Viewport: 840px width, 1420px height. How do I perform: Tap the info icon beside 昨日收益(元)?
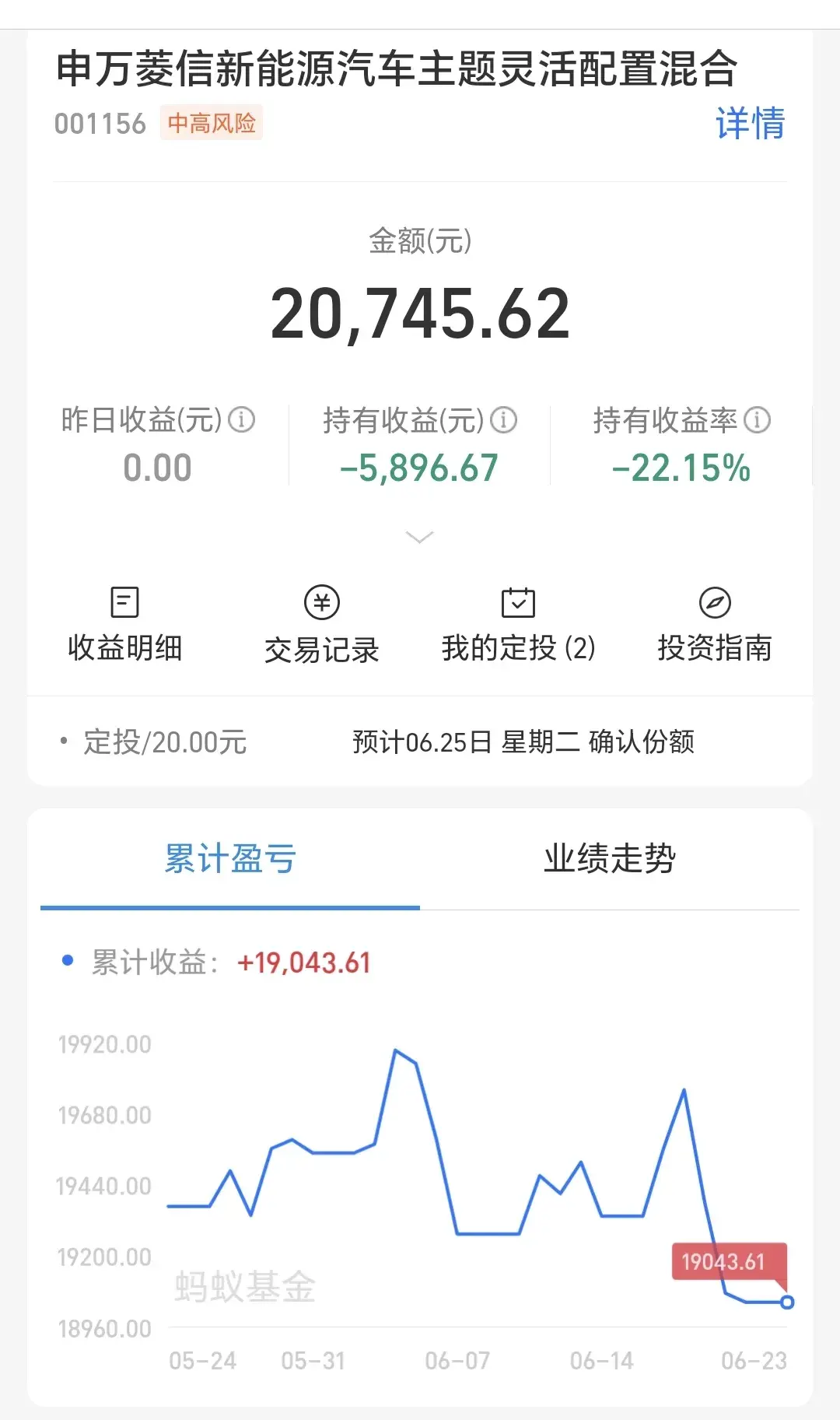(x=242, y=420)
